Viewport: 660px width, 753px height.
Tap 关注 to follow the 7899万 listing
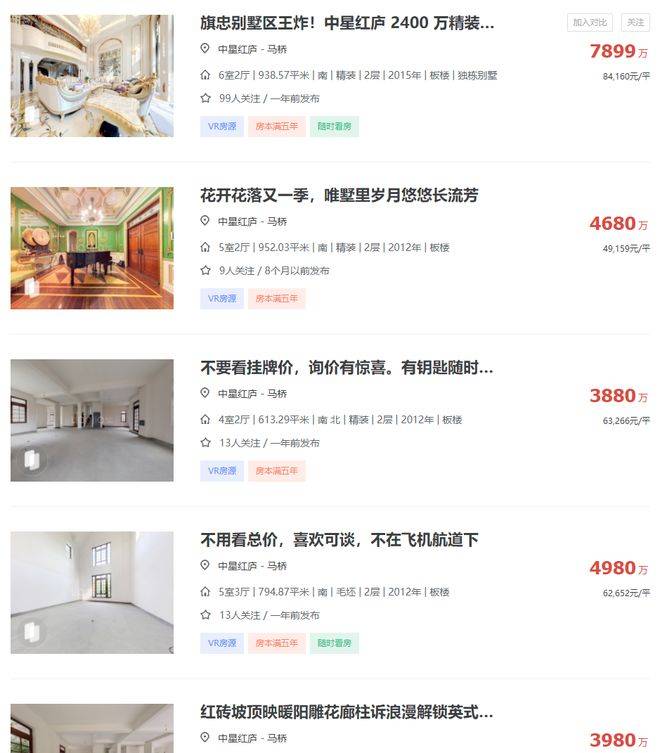pos(635,22)
